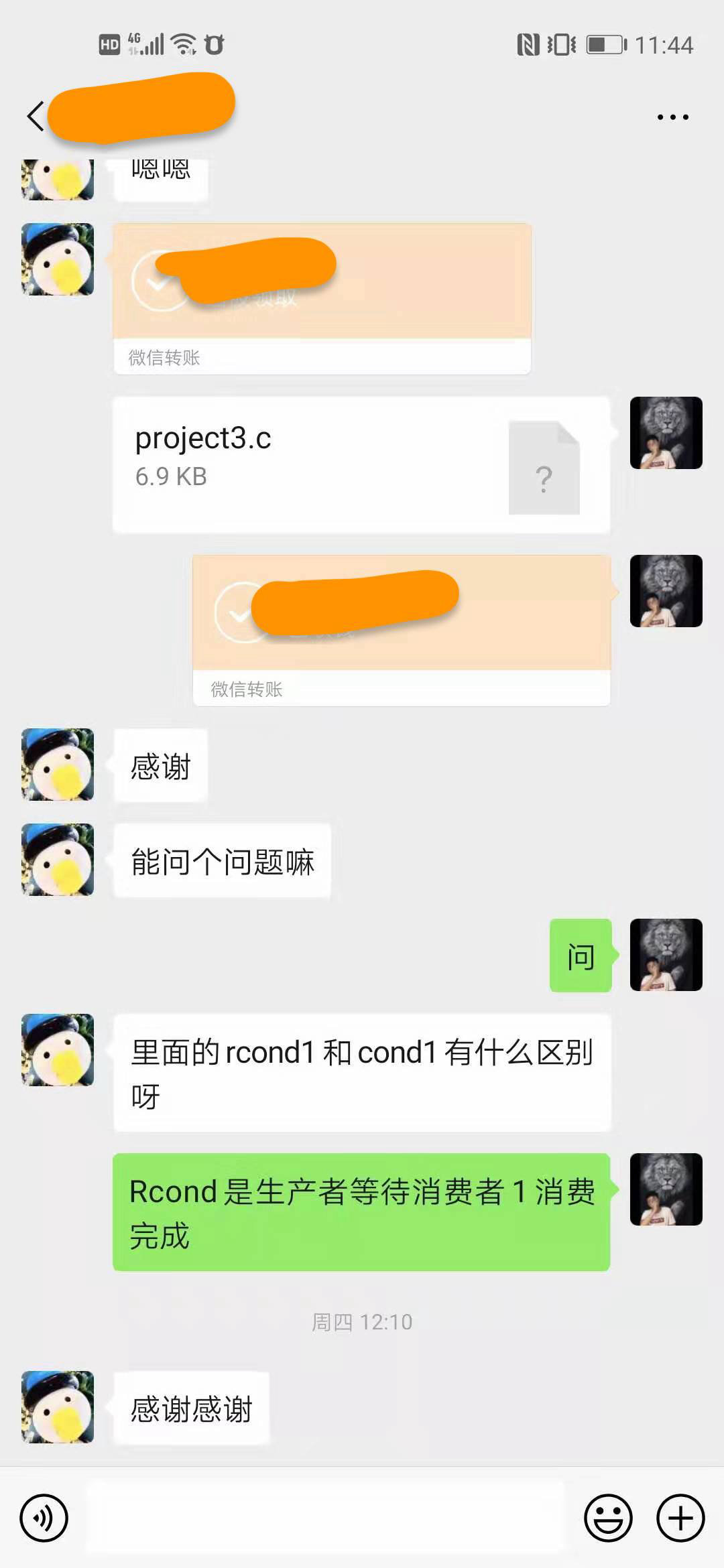Viewport: 724px width, 1568px height.
Task: Switch to voice message input
Action: point(44,1518)
